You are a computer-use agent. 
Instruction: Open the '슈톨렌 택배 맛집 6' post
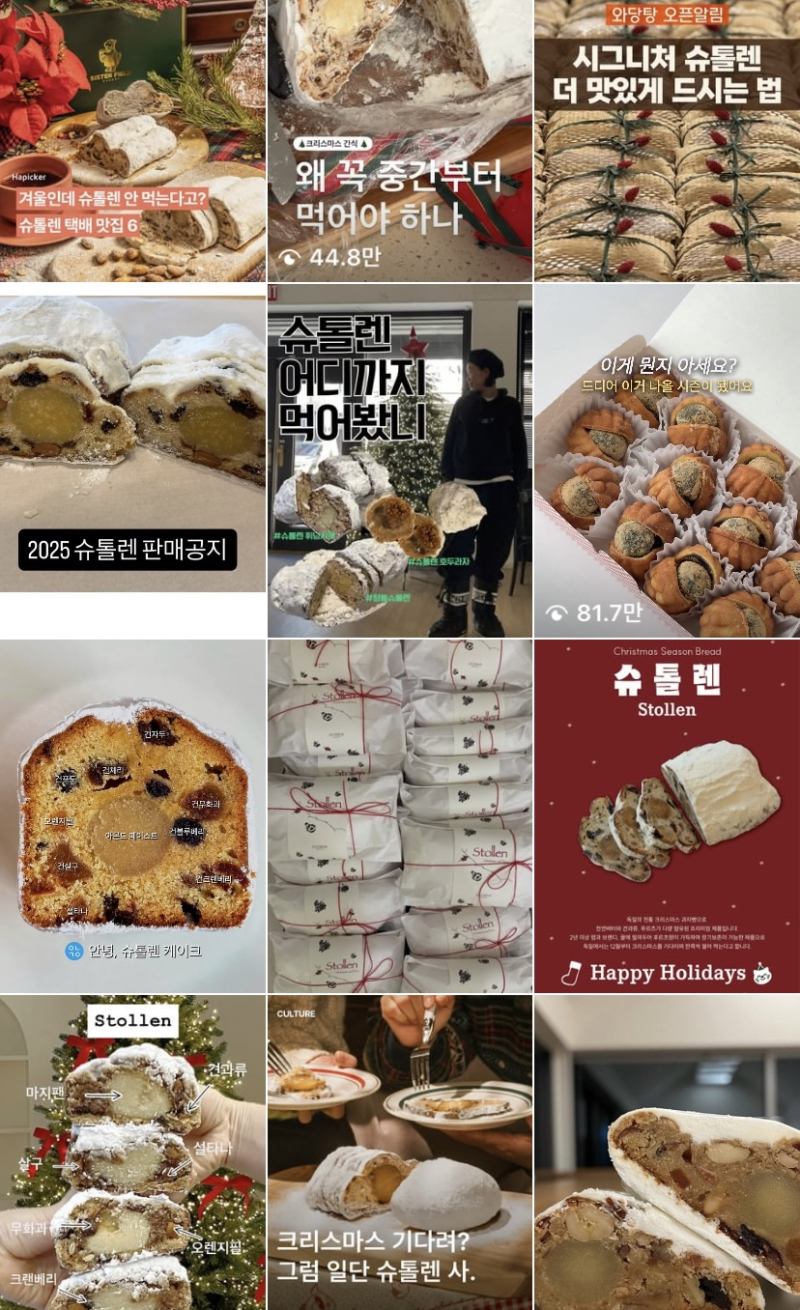tap(132, 140)
